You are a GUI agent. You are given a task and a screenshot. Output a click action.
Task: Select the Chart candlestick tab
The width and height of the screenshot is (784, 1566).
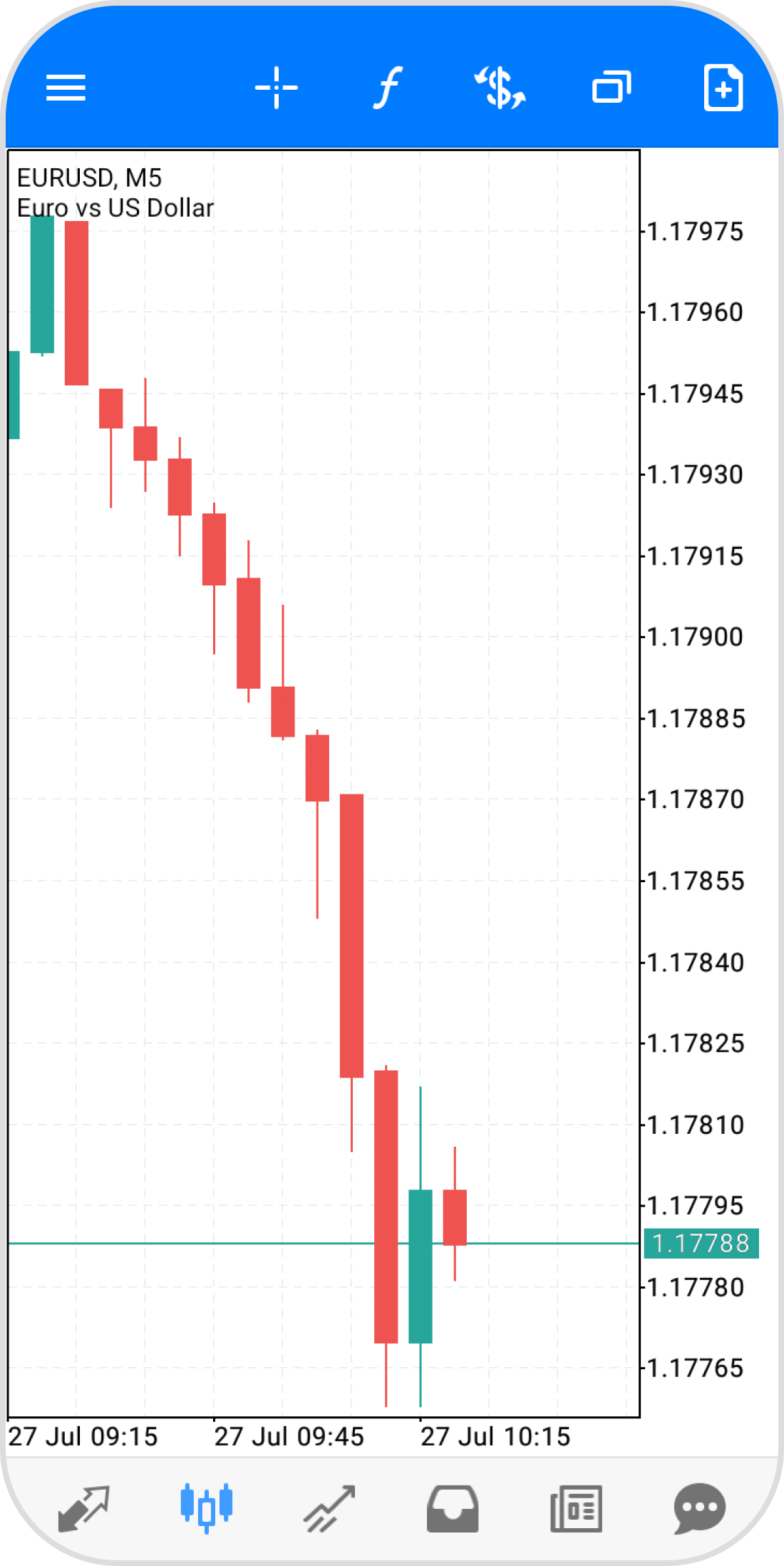(207, 1508)
